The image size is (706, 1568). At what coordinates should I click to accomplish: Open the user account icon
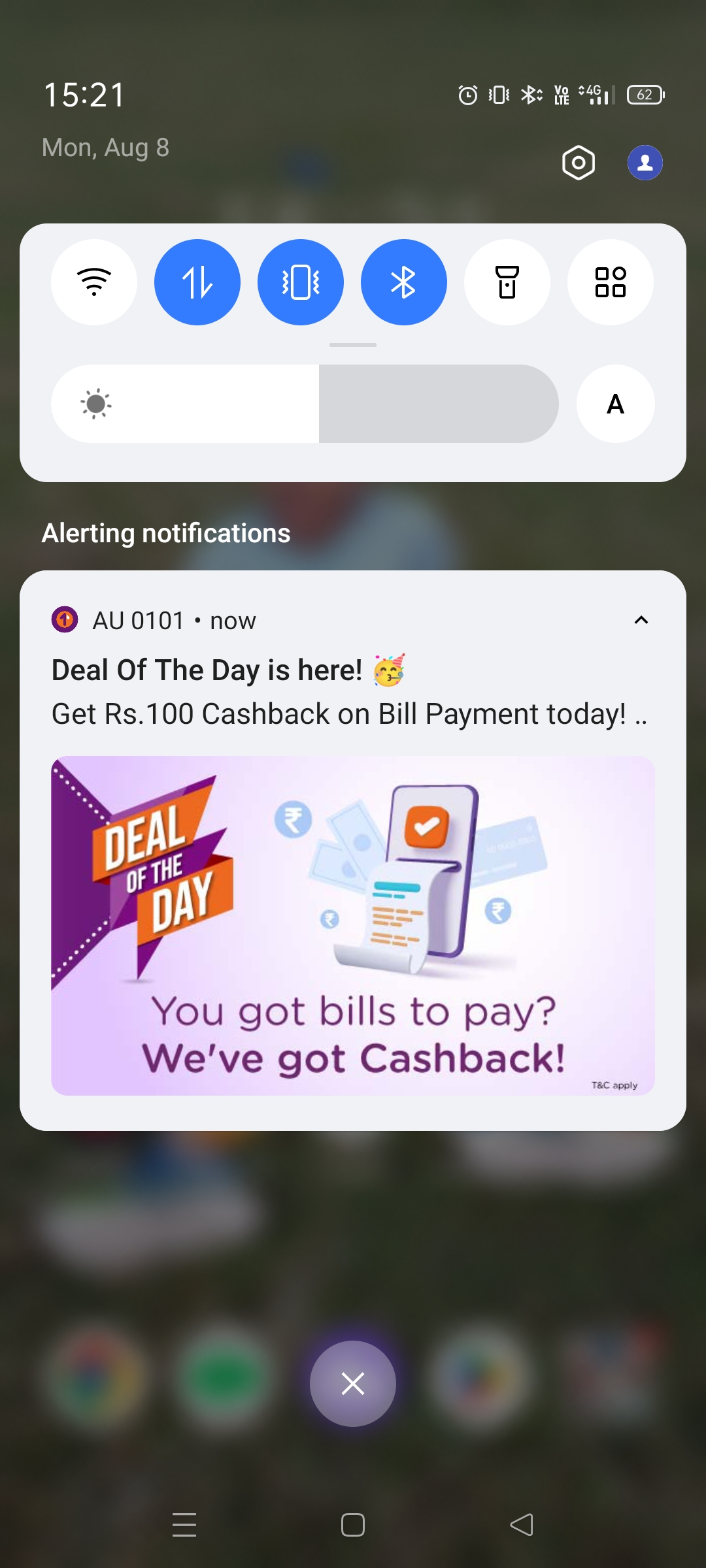[x=645, y=163]
